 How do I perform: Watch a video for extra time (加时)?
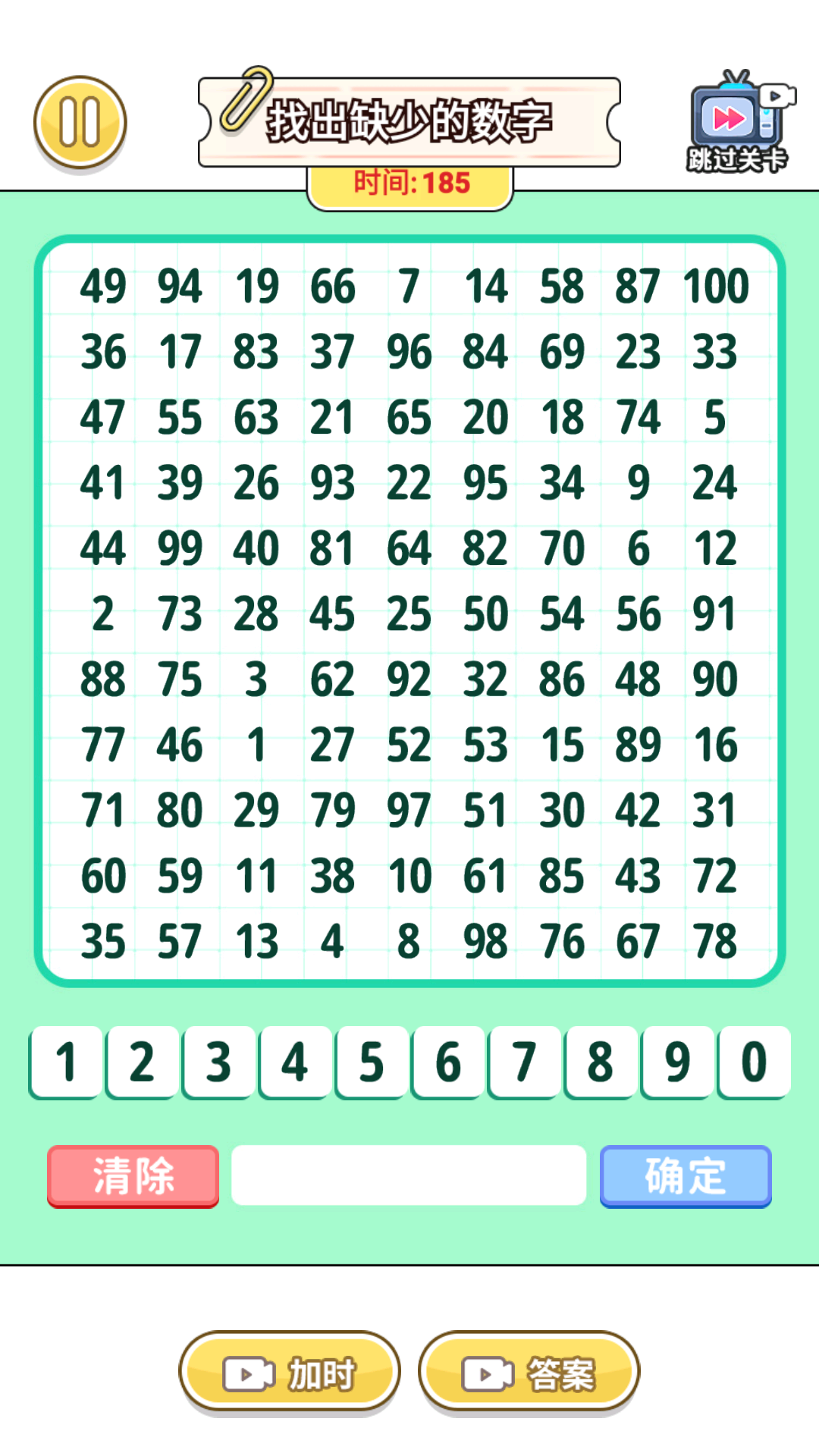click(290, 1373)
